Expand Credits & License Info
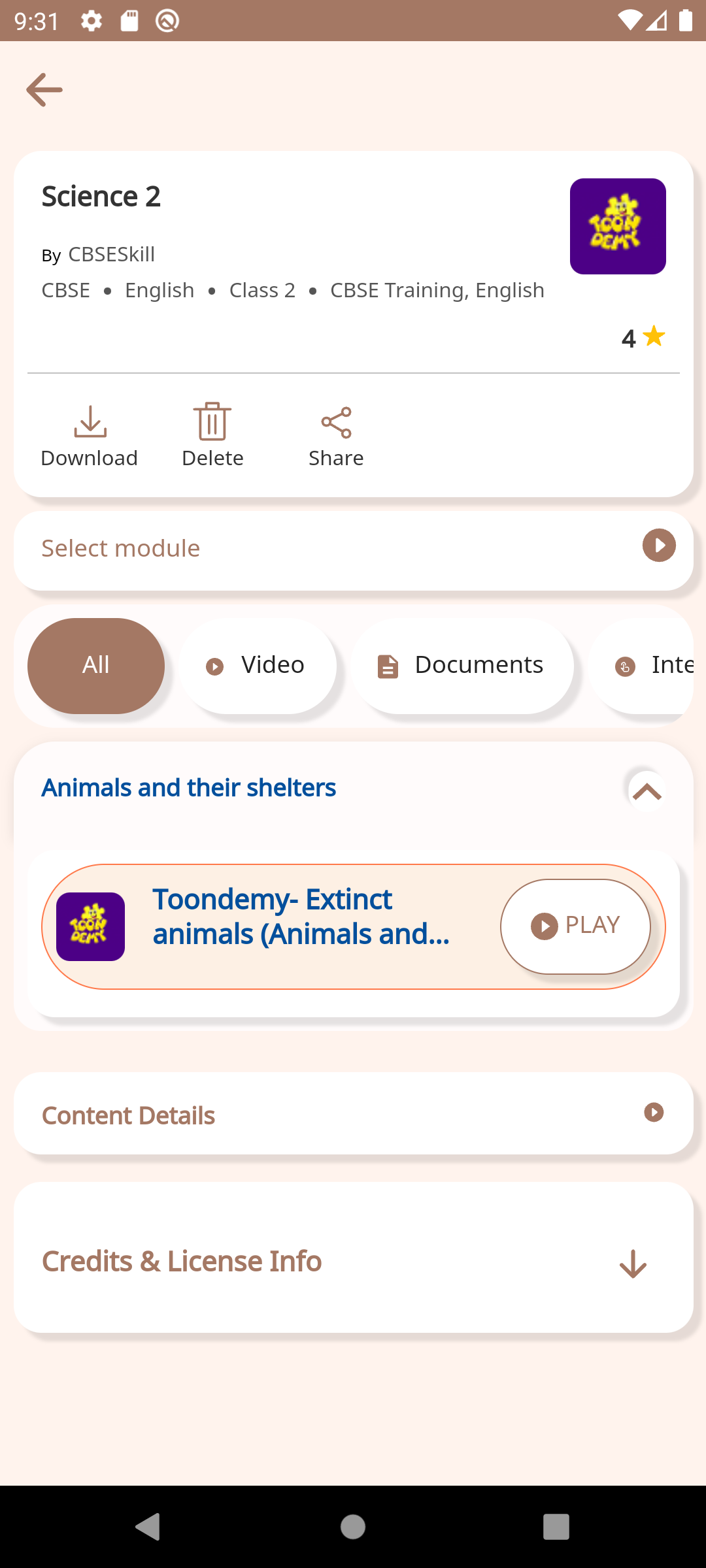706x1568 pixels. (353, 1261)
